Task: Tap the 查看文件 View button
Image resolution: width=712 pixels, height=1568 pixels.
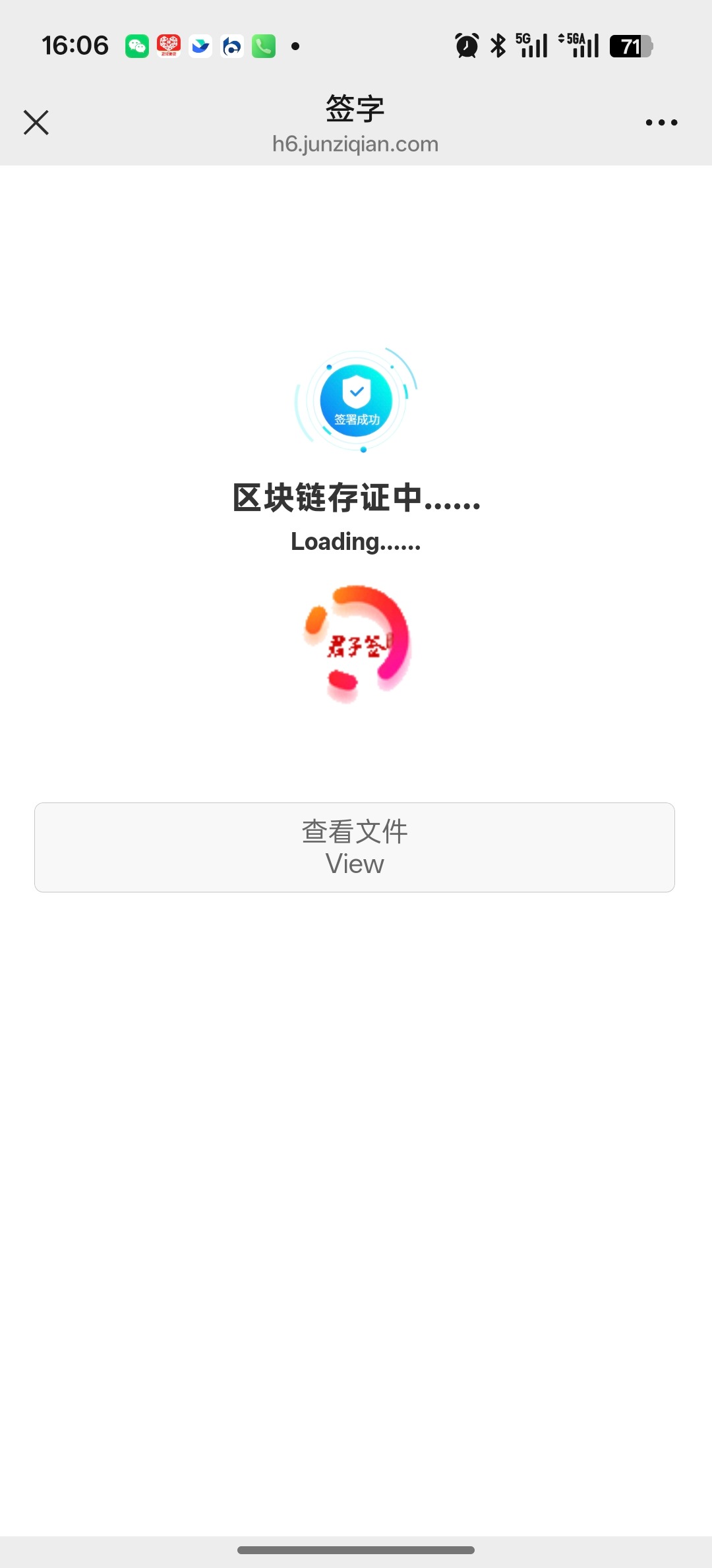Action: click(x=355, y=847)
